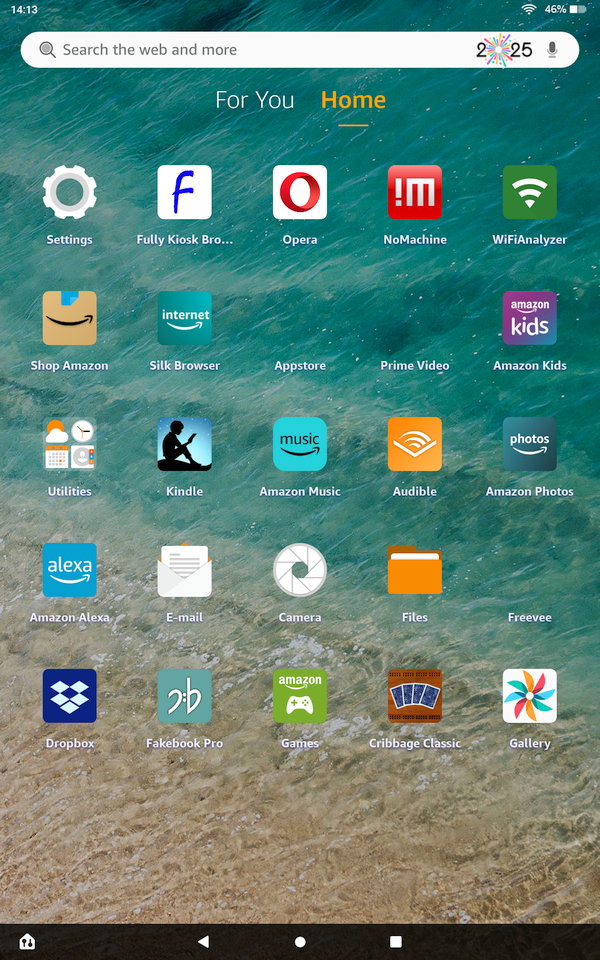Open the Settings app
Viewport: 600px width, 960px height.
point(69,193)
